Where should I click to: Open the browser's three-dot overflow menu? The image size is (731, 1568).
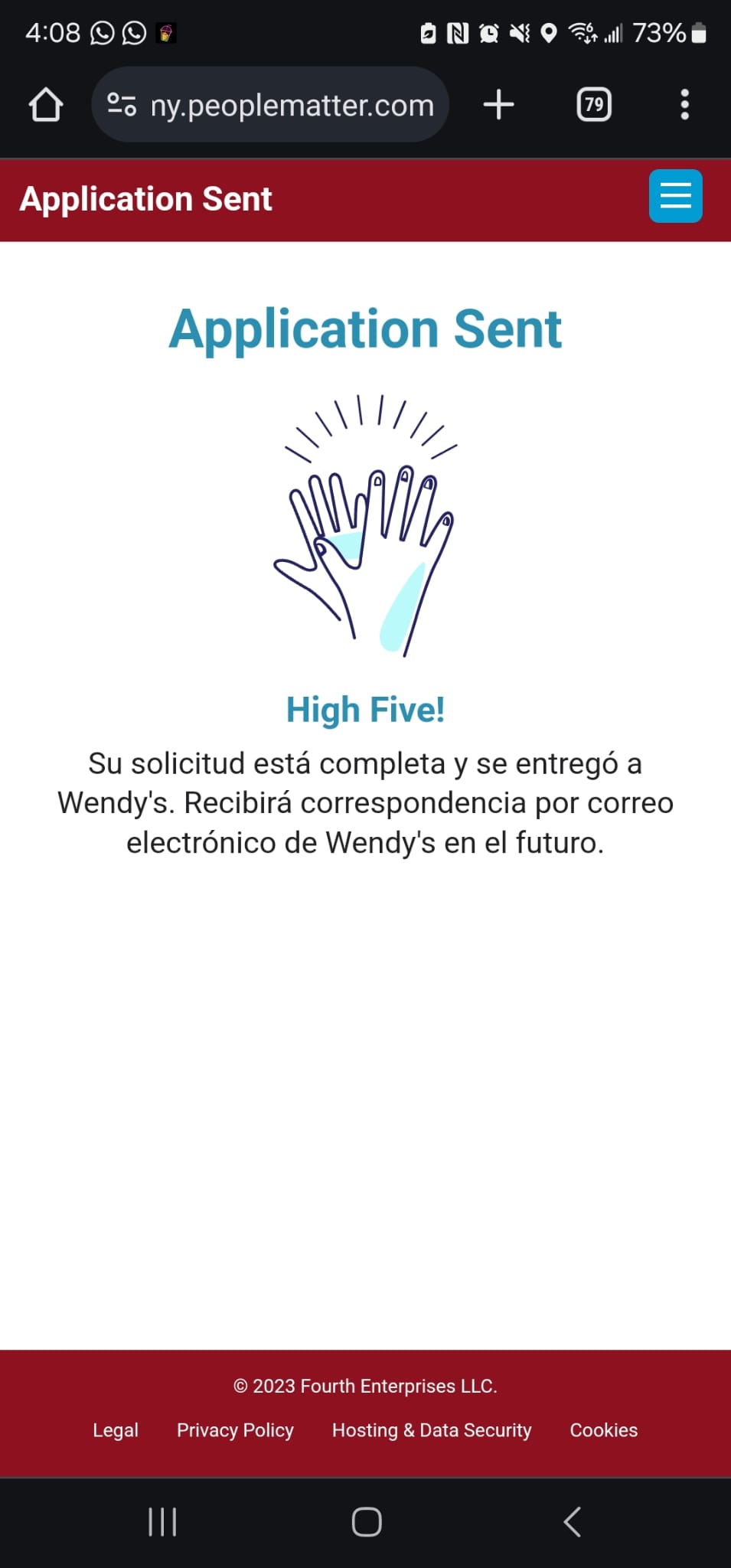684,105
